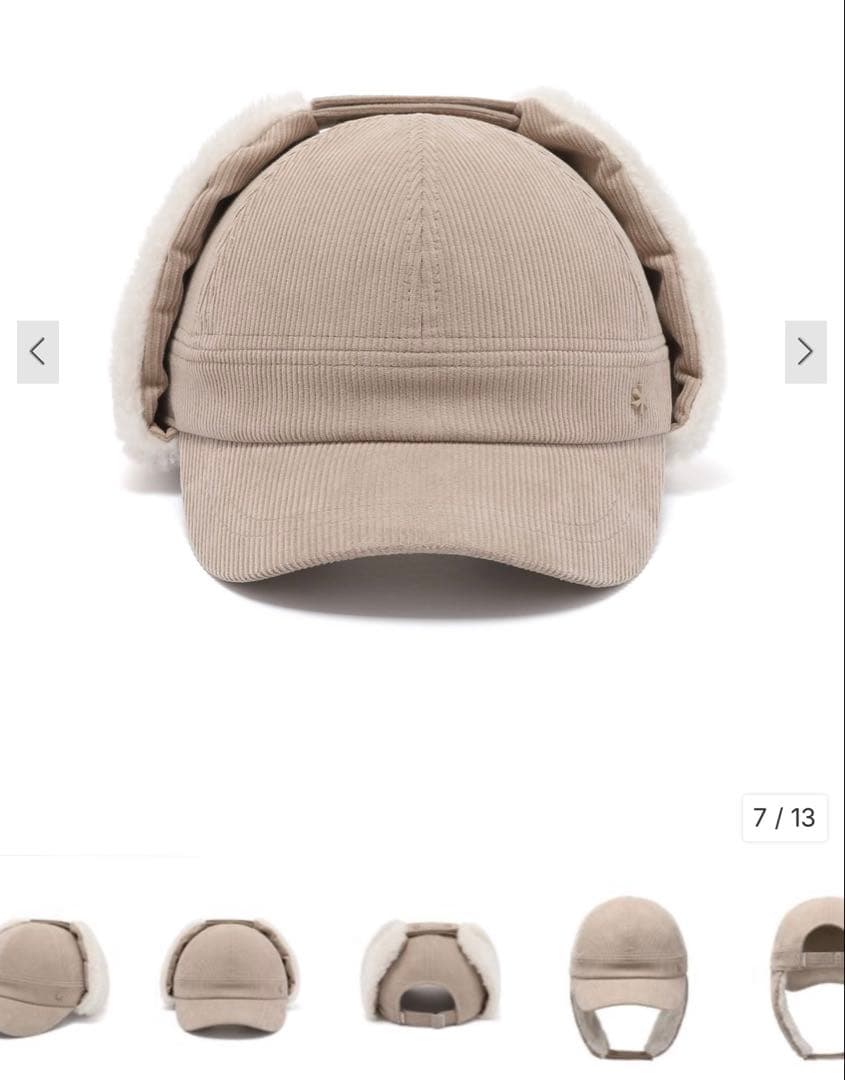
Task: Select the chin-strap front-view thumbnail
Action: tap(630, 975)
